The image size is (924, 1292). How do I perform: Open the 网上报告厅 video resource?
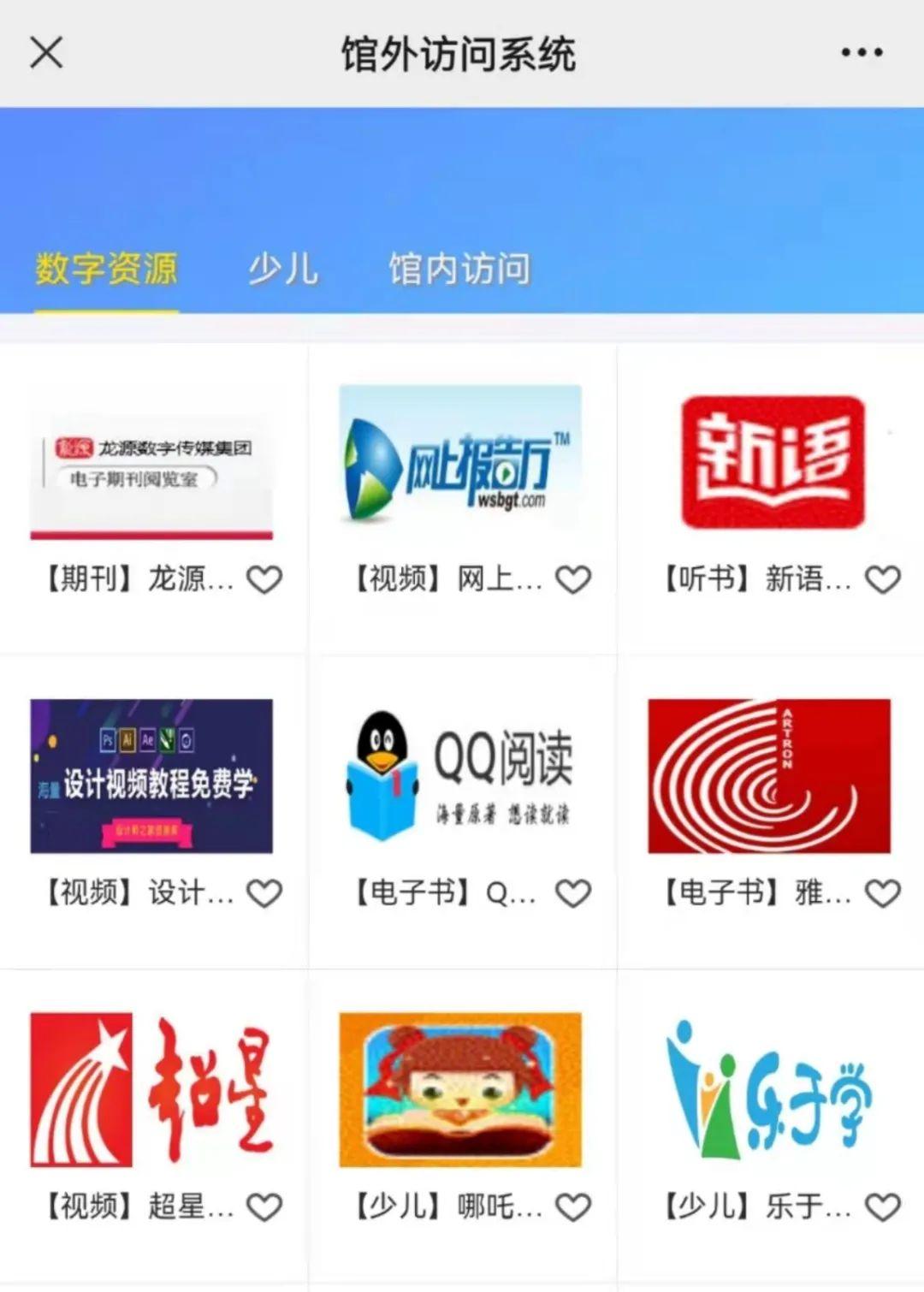[x=460, y=463]
